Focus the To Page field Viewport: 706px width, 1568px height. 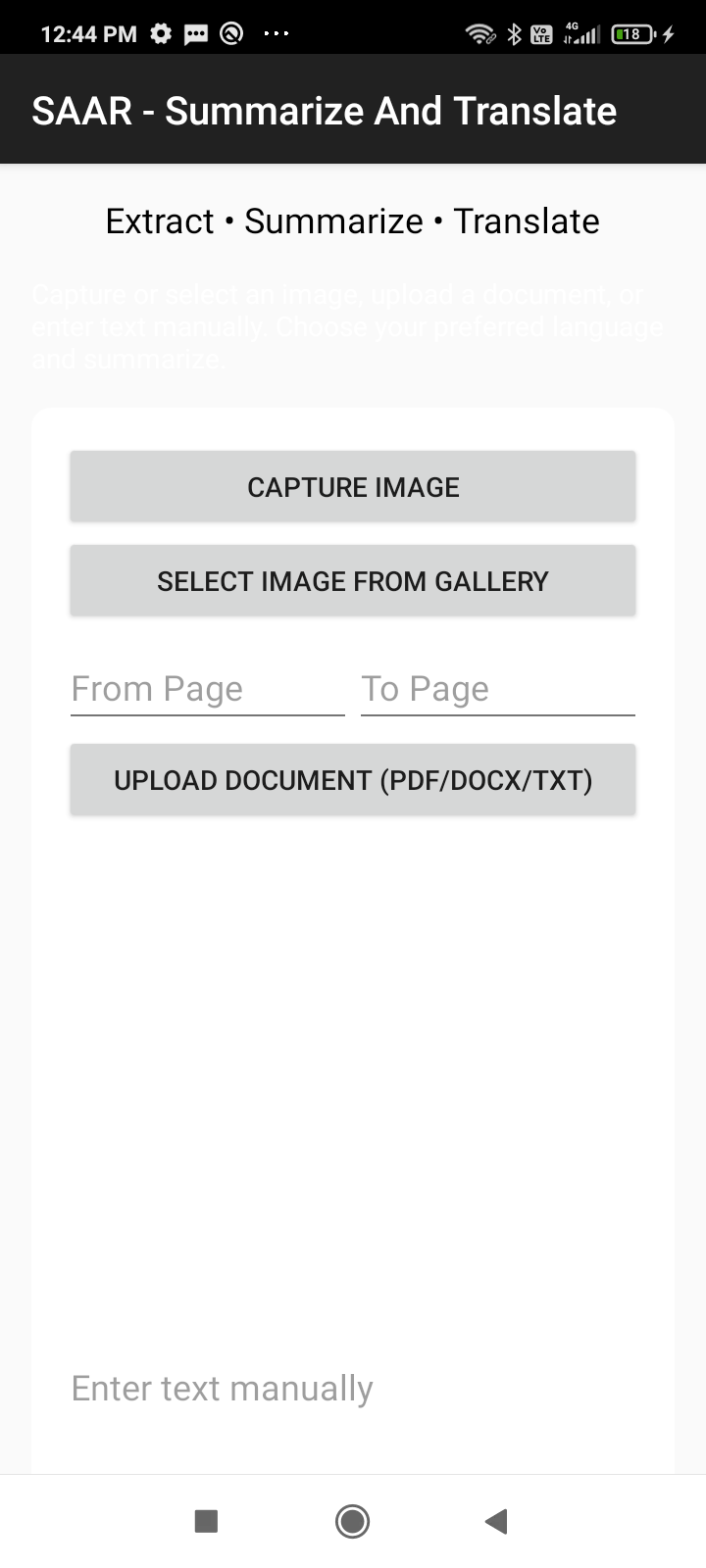tap(497, 689)
